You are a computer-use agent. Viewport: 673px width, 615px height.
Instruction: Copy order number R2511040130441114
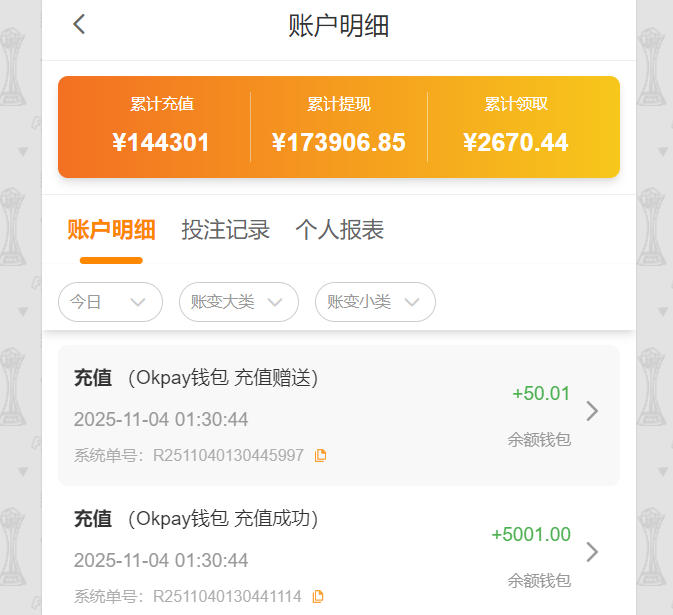pos(318,597)
